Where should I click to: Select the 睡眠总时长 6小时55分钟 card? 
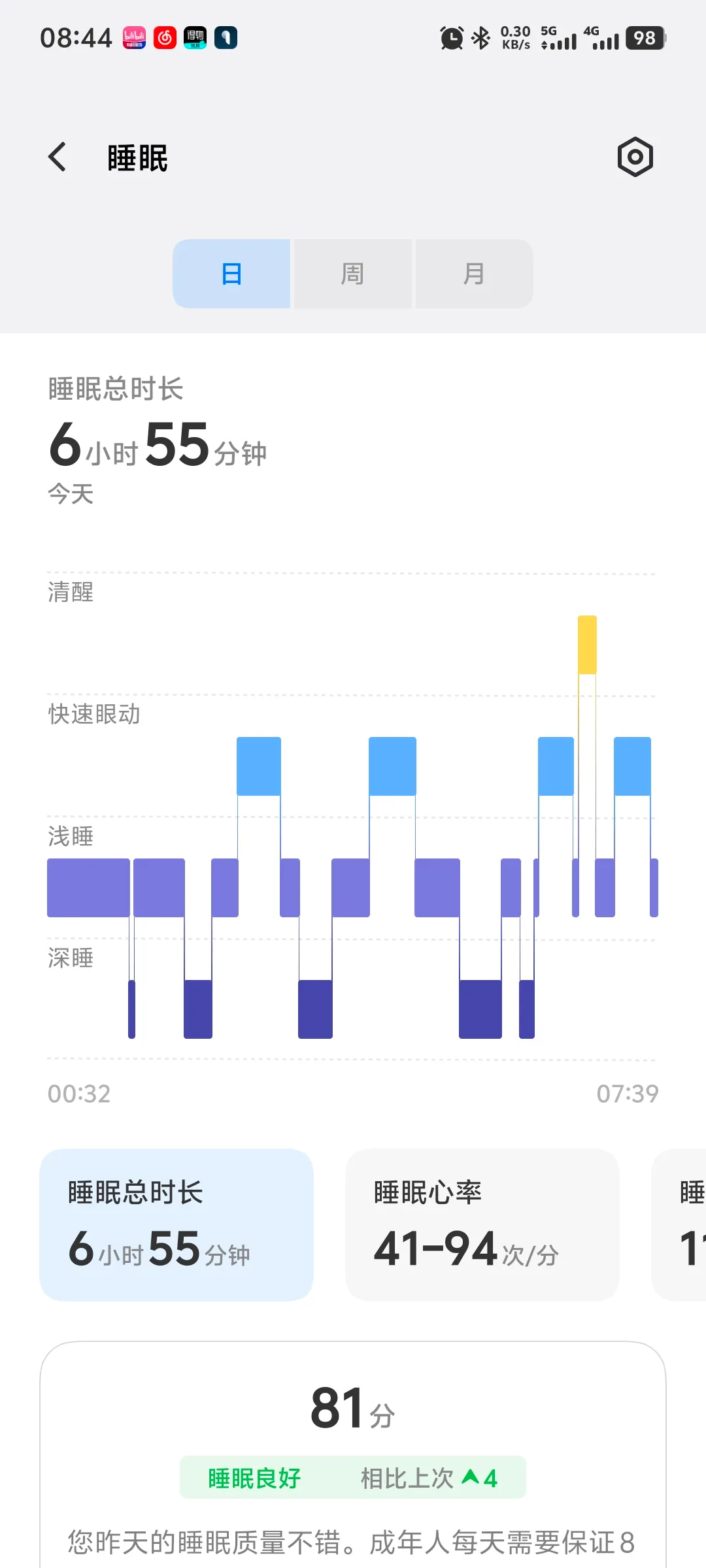pos(176,1224)
